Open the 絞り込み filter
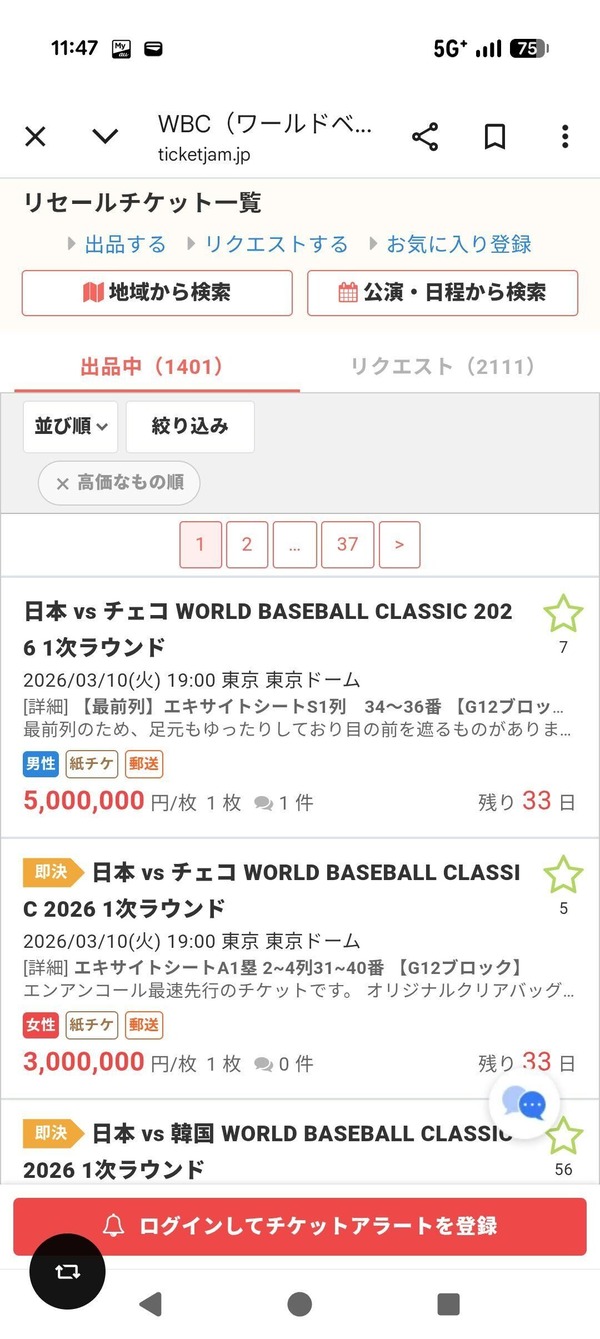This screenshot has width=600, height=1339. 190,427
